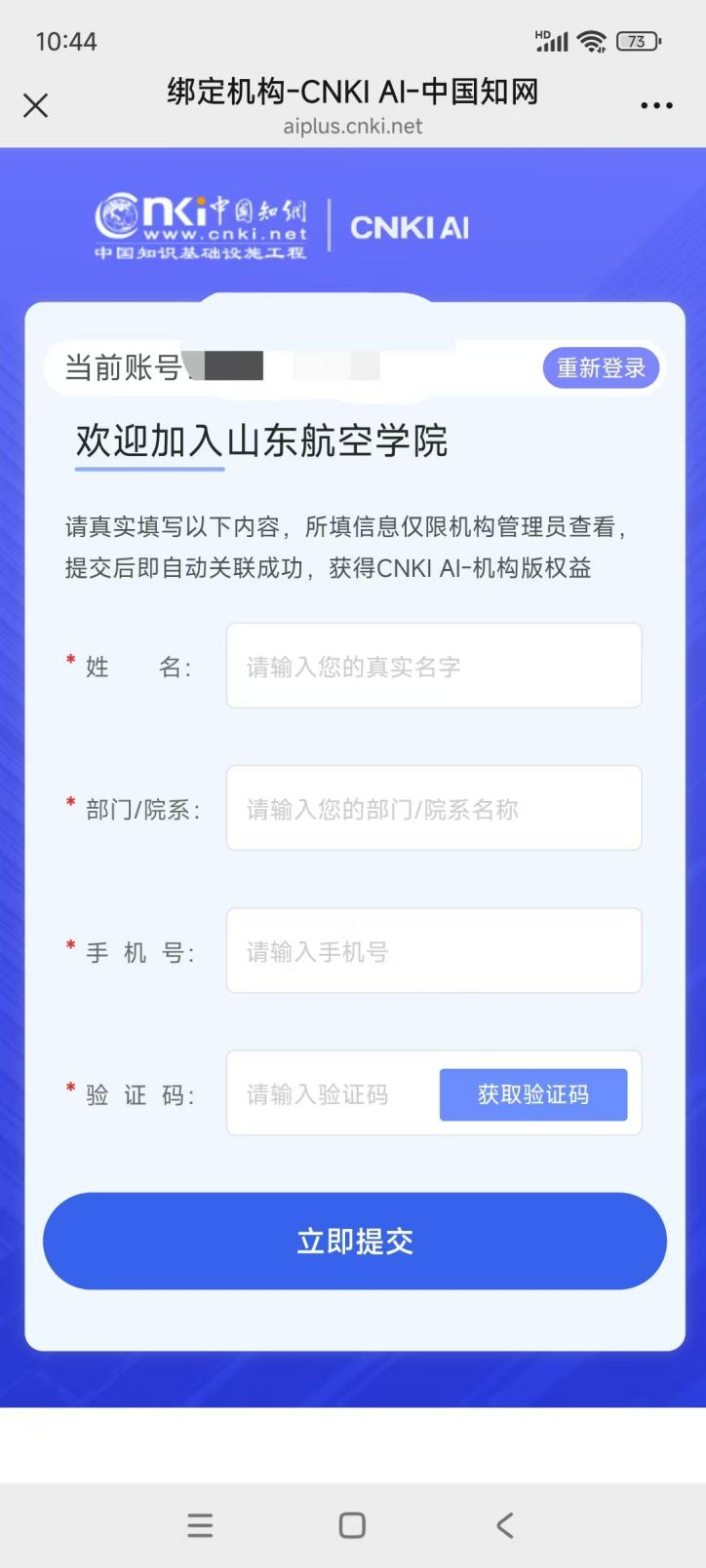Focus the 姓名 real name field

coord(434,666)
